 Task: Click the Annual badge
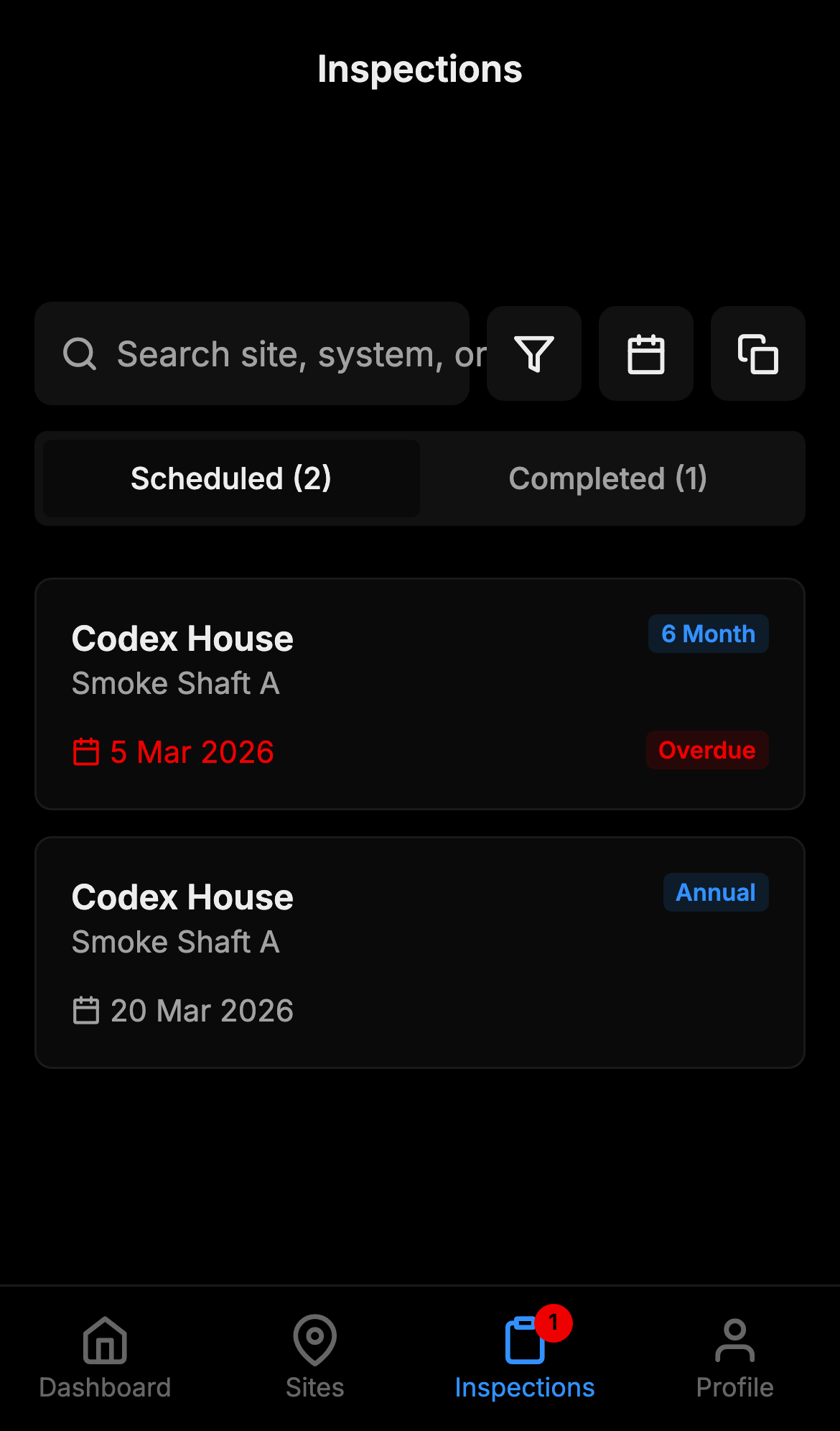[x=715, y=892]
